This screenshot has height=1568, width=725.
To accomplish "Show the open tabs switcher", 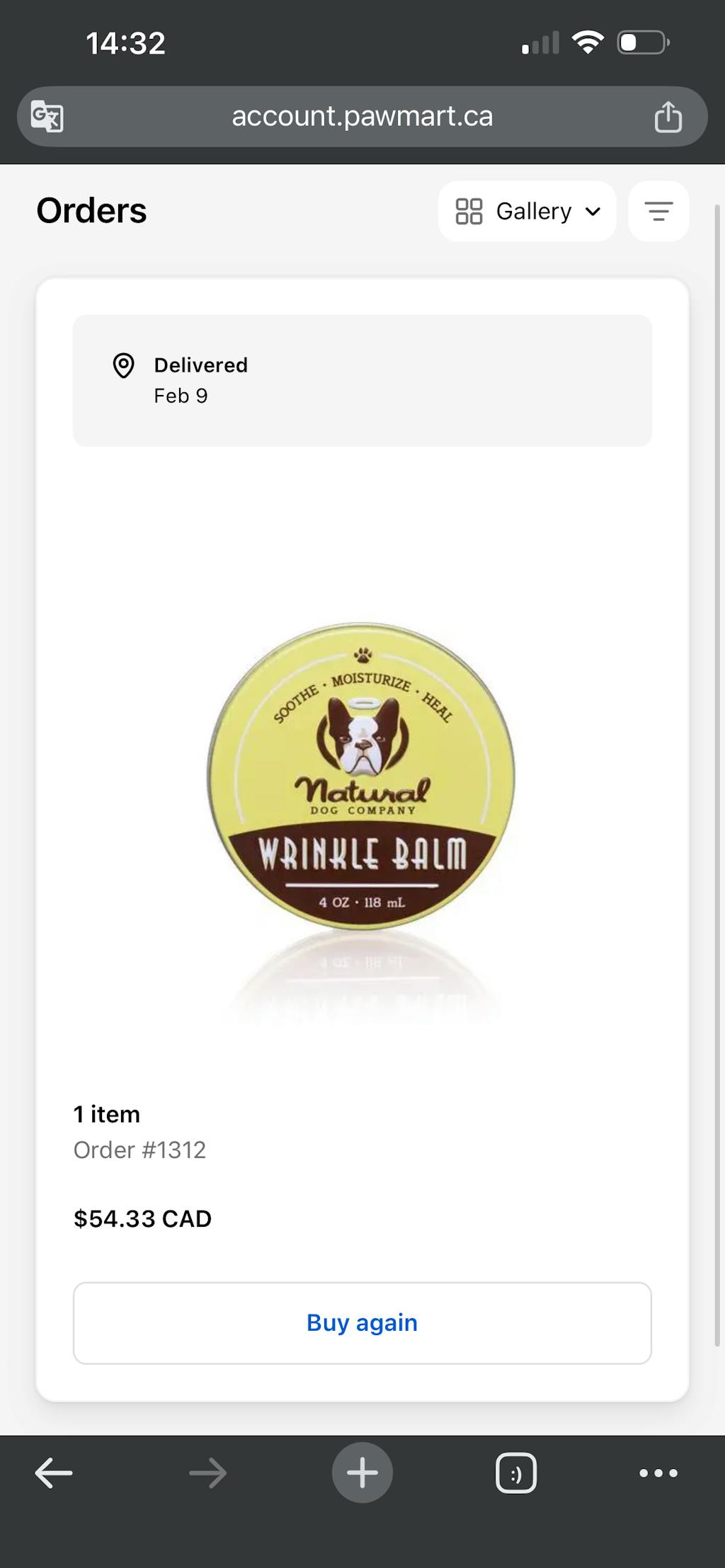I will (x=516, y=1472).
